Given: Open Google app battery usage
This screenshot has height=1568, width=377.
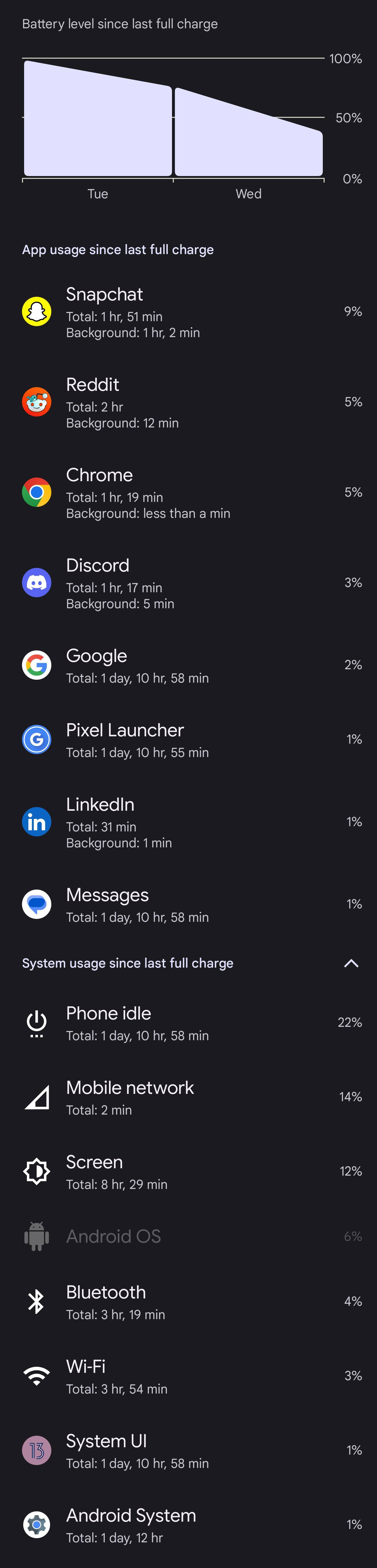Looking at the screenshot, I should click(x=188, y=665).
